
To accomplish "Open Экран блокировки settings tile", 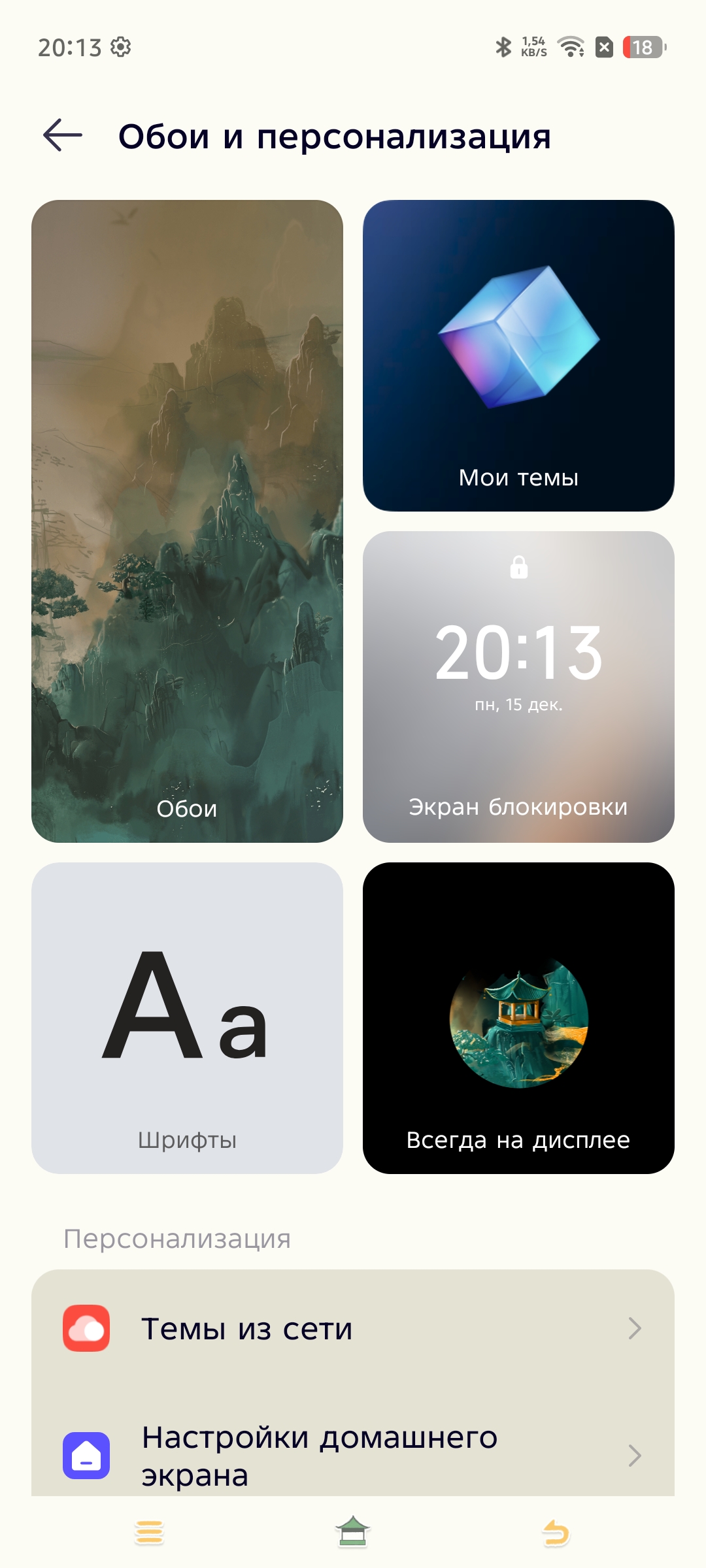I will [518, 687].
